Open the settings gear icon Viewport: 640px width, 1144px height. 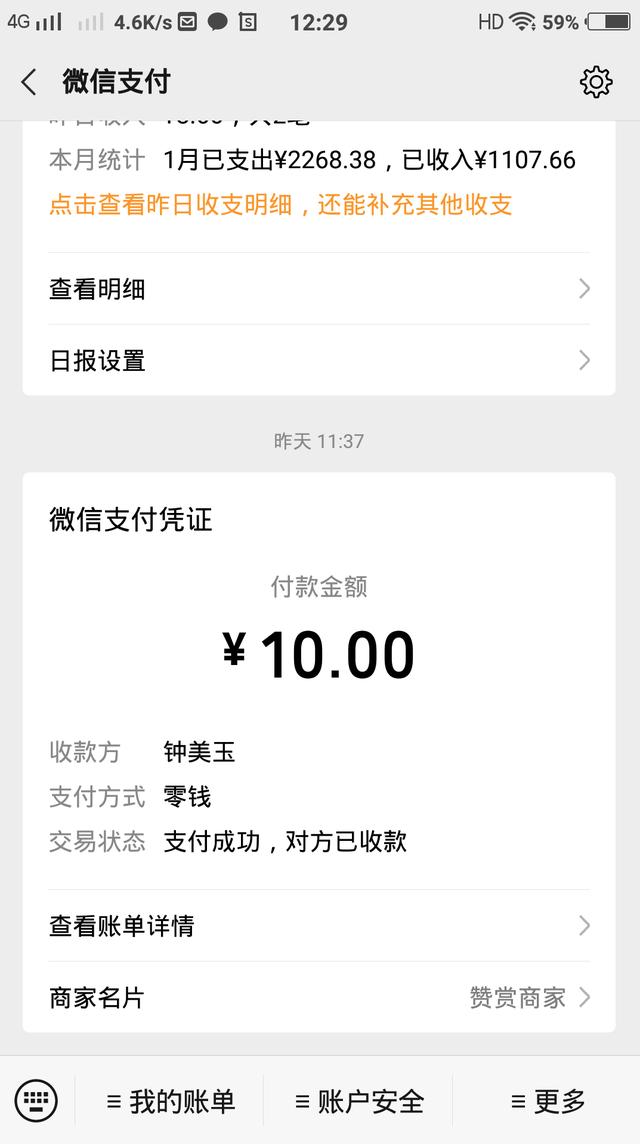[x=595, y=82]
